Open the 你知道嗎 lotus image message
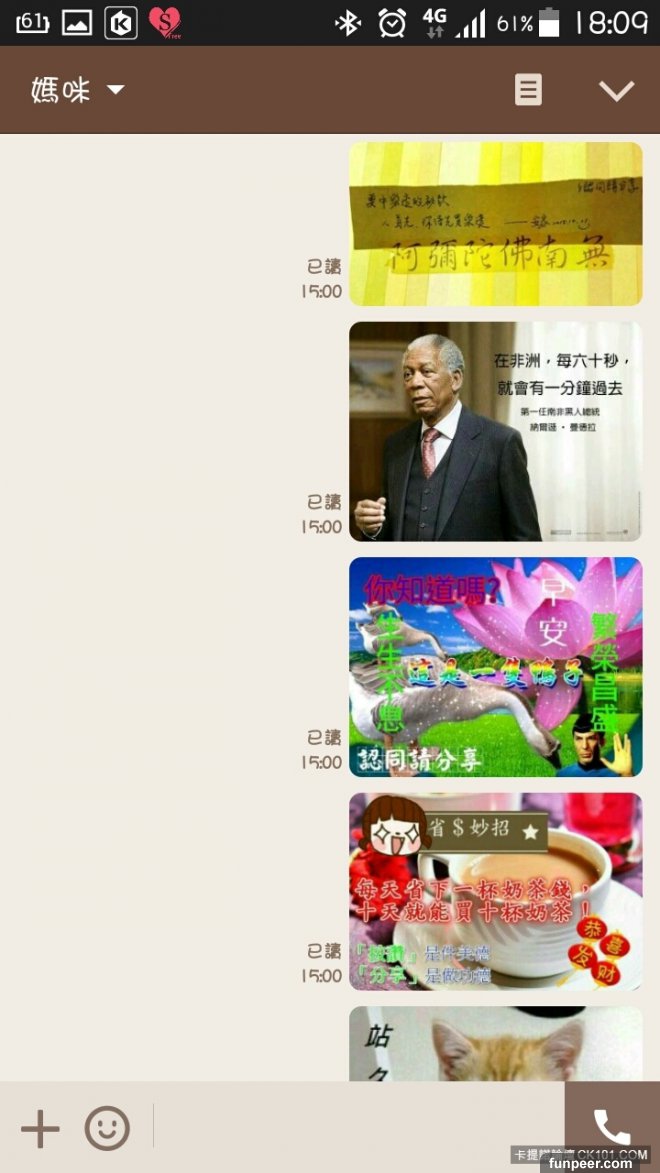The width and height of the screenshot is (660, 1173). pyautogui.click(x=495, y=667)
